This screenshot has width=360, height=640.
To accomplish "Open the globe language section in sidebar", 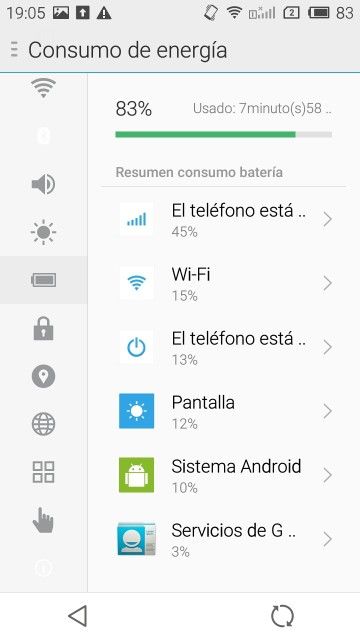I will 43,424.
